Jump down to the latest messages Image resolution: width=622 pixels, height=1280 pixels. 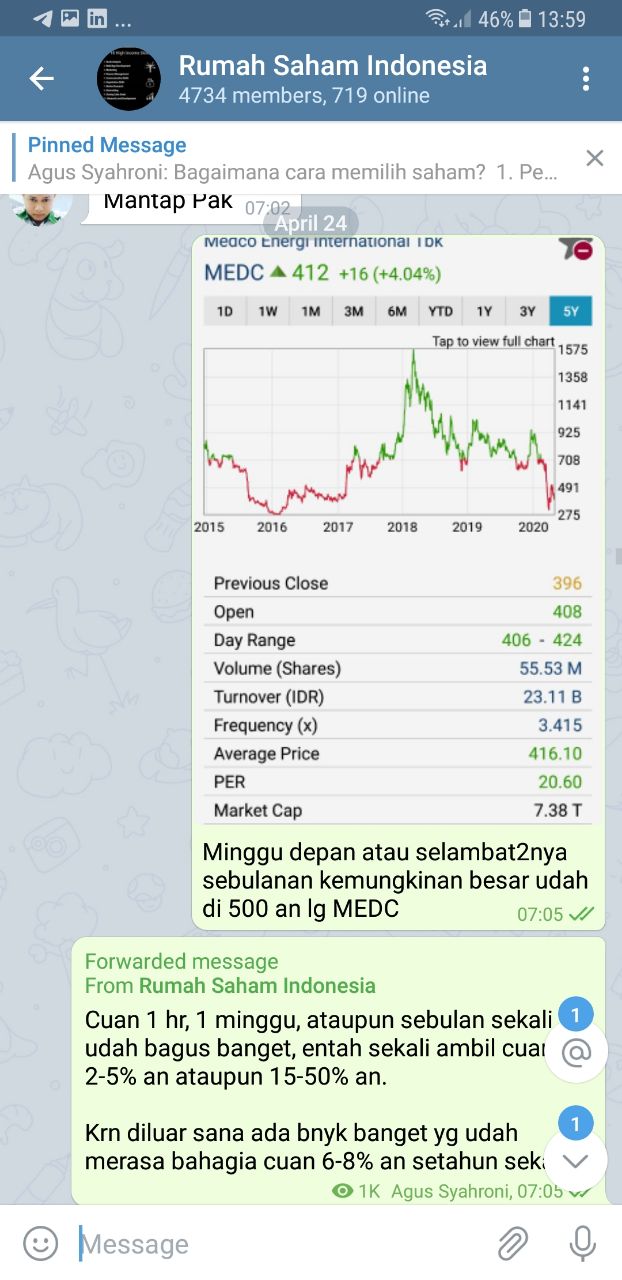(576, 1160)
